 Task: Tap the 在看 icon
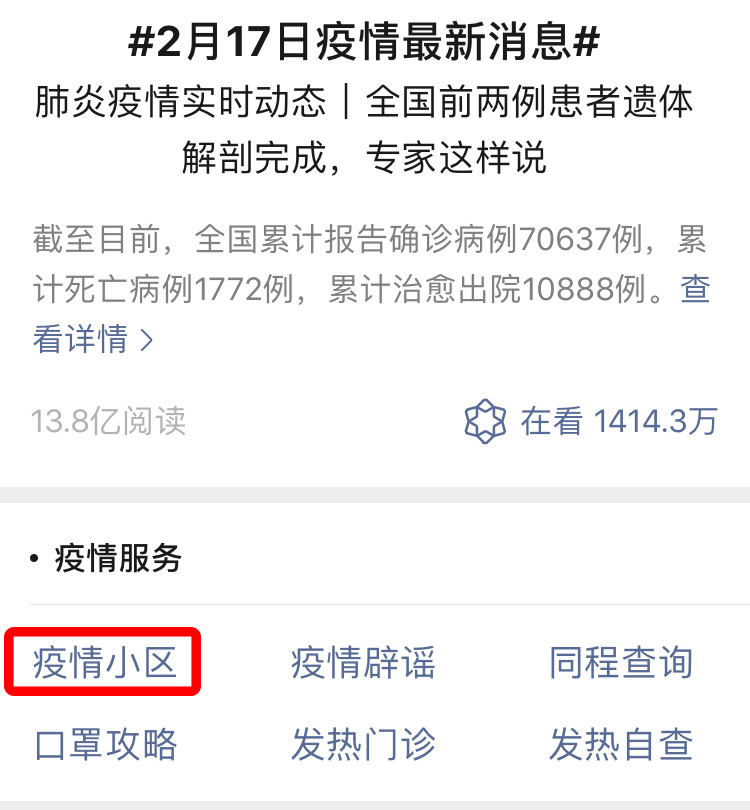486,421
